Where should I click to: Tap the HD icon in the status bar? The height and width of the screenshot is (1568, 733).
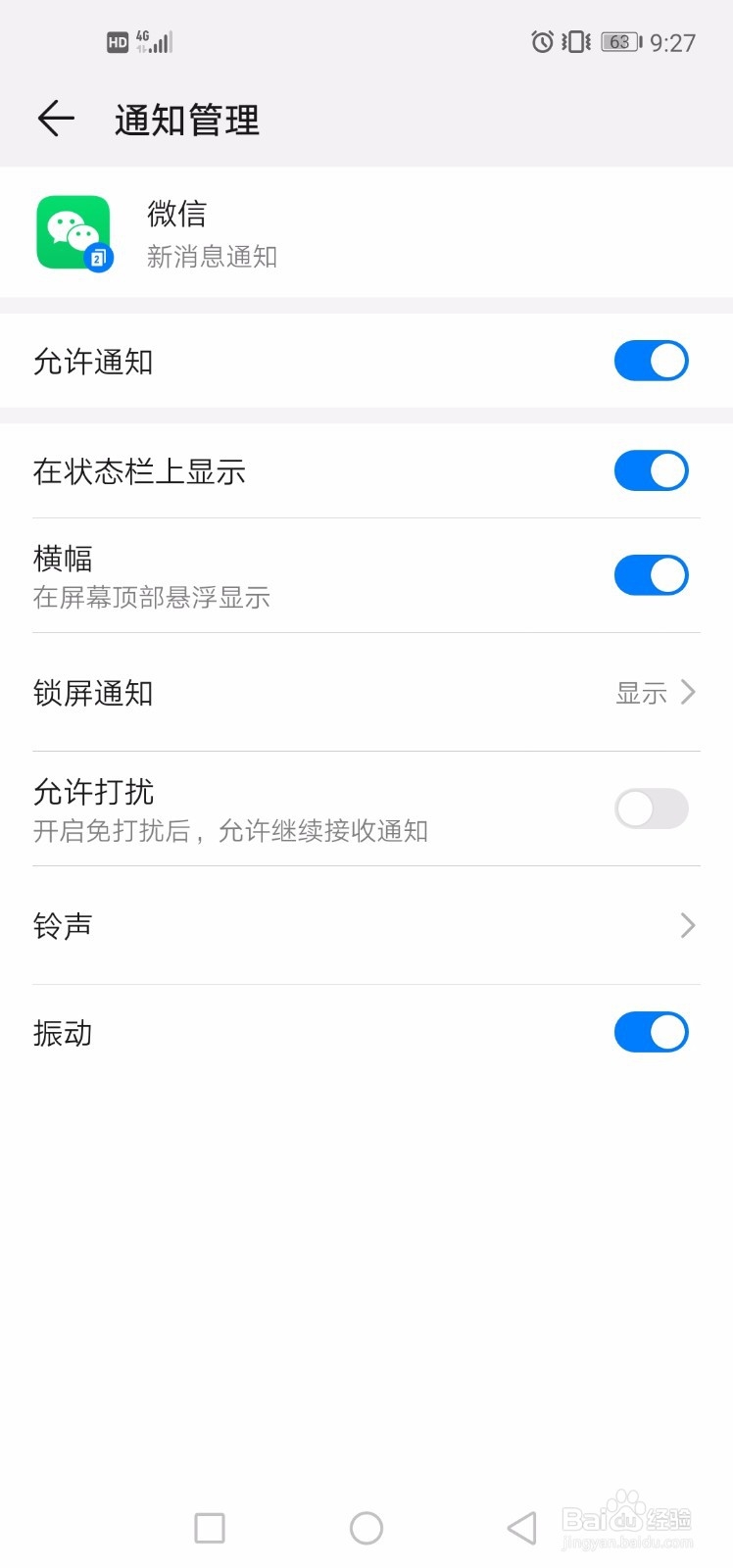[x=116, y=41]
